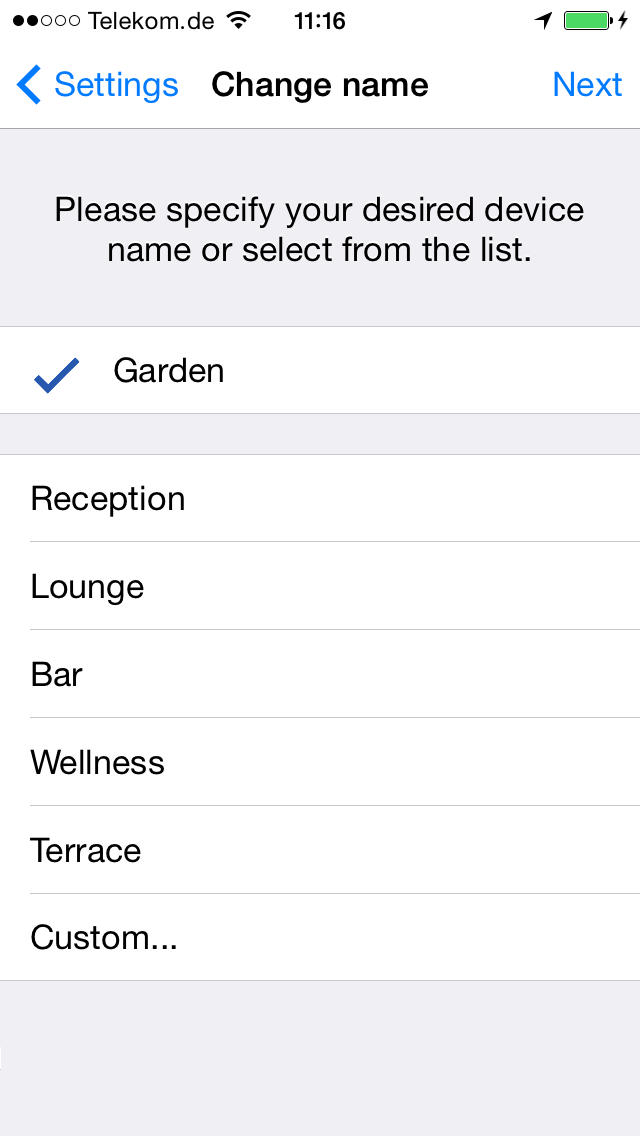Tap Next to continue
The width and height of the screenshot is (640, 1136).
click(x=587, y=85)
